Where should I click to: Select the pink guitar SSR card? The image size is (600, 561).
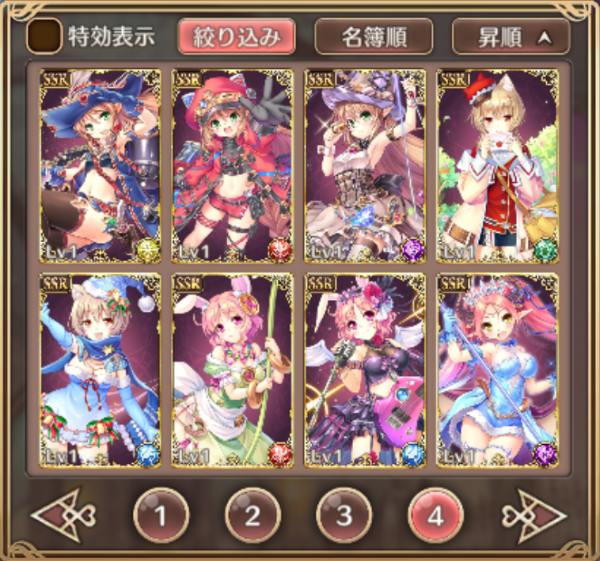(366, 372)
